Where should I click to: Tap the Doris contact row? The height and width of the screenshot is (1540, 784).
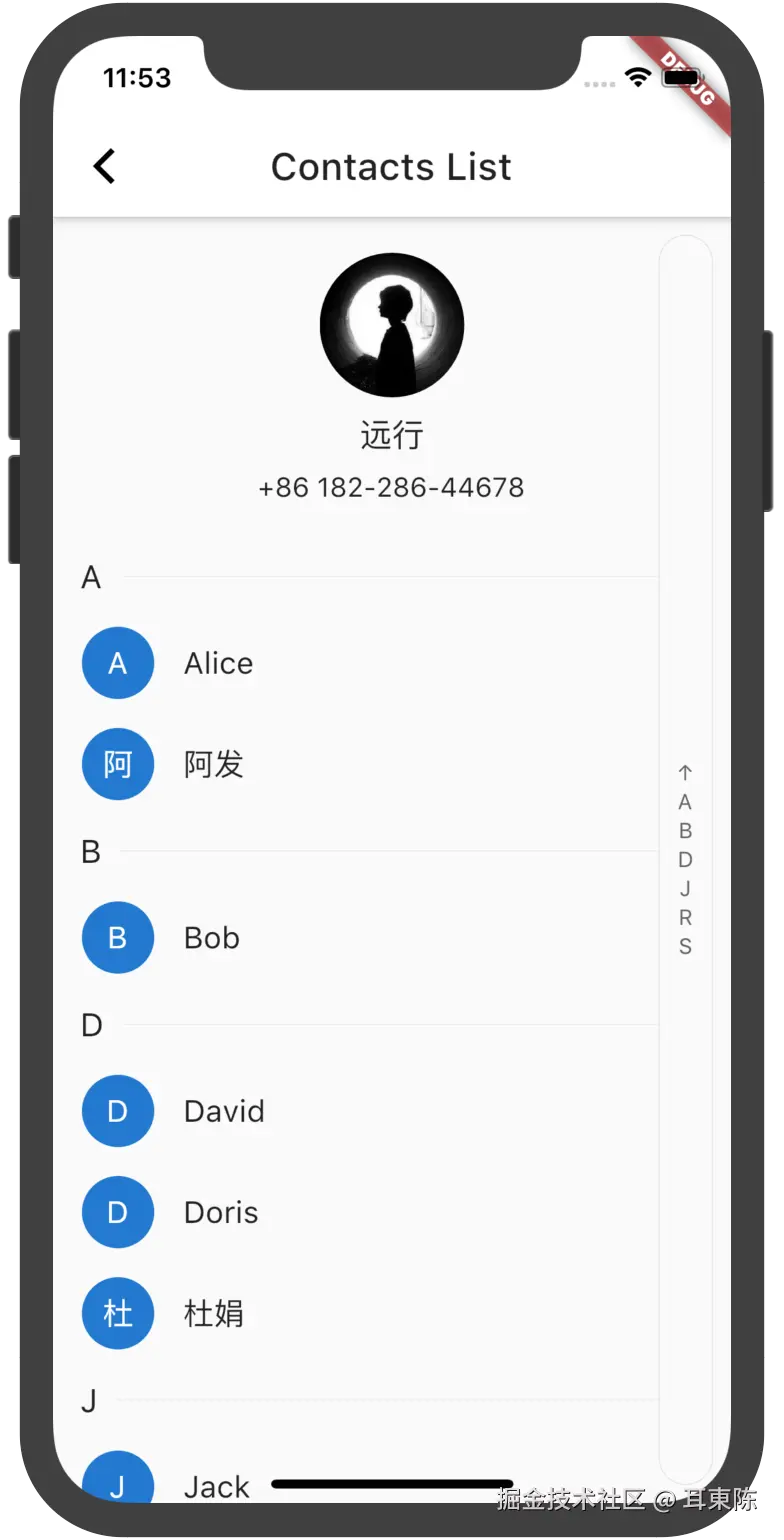[221, 1212]
